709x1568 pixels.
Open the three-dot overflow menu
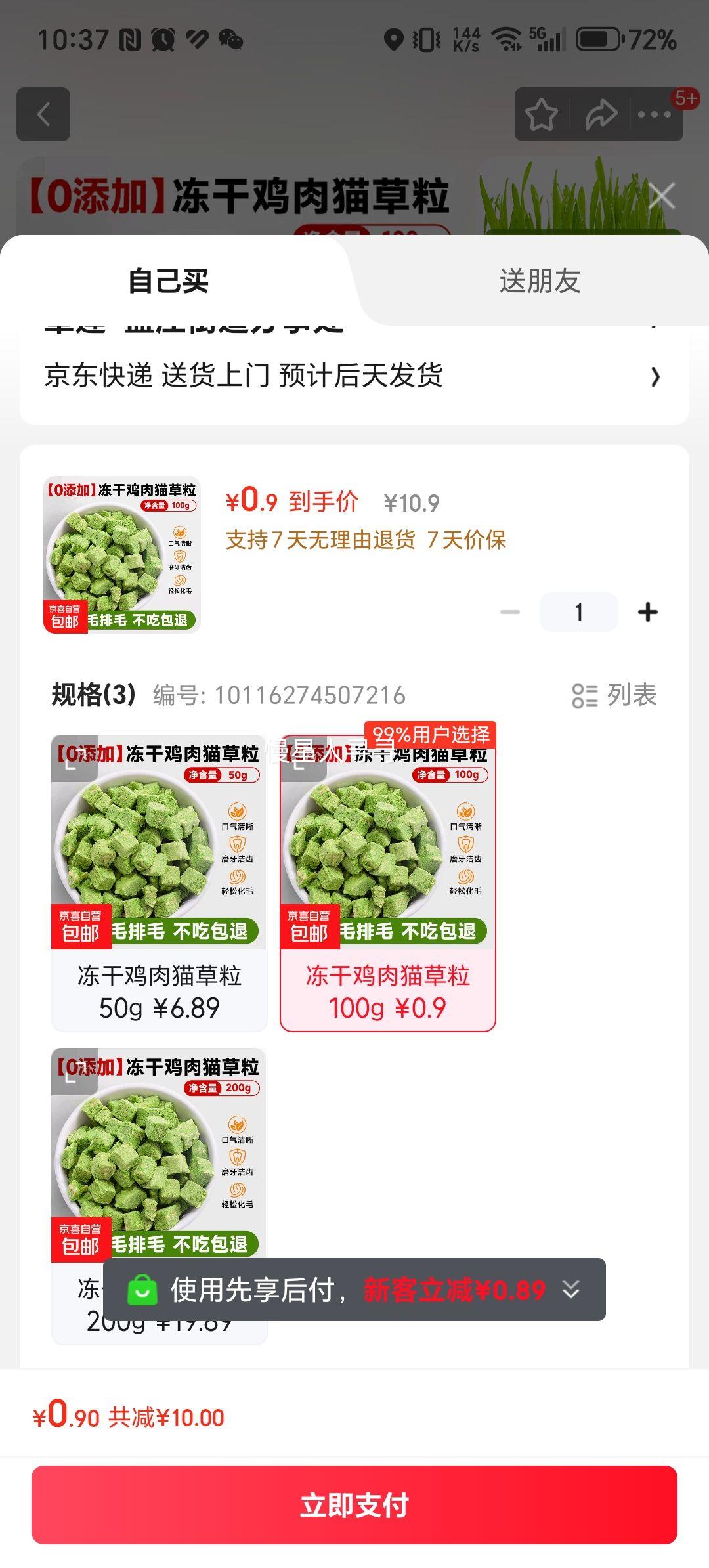click(655, 114)
